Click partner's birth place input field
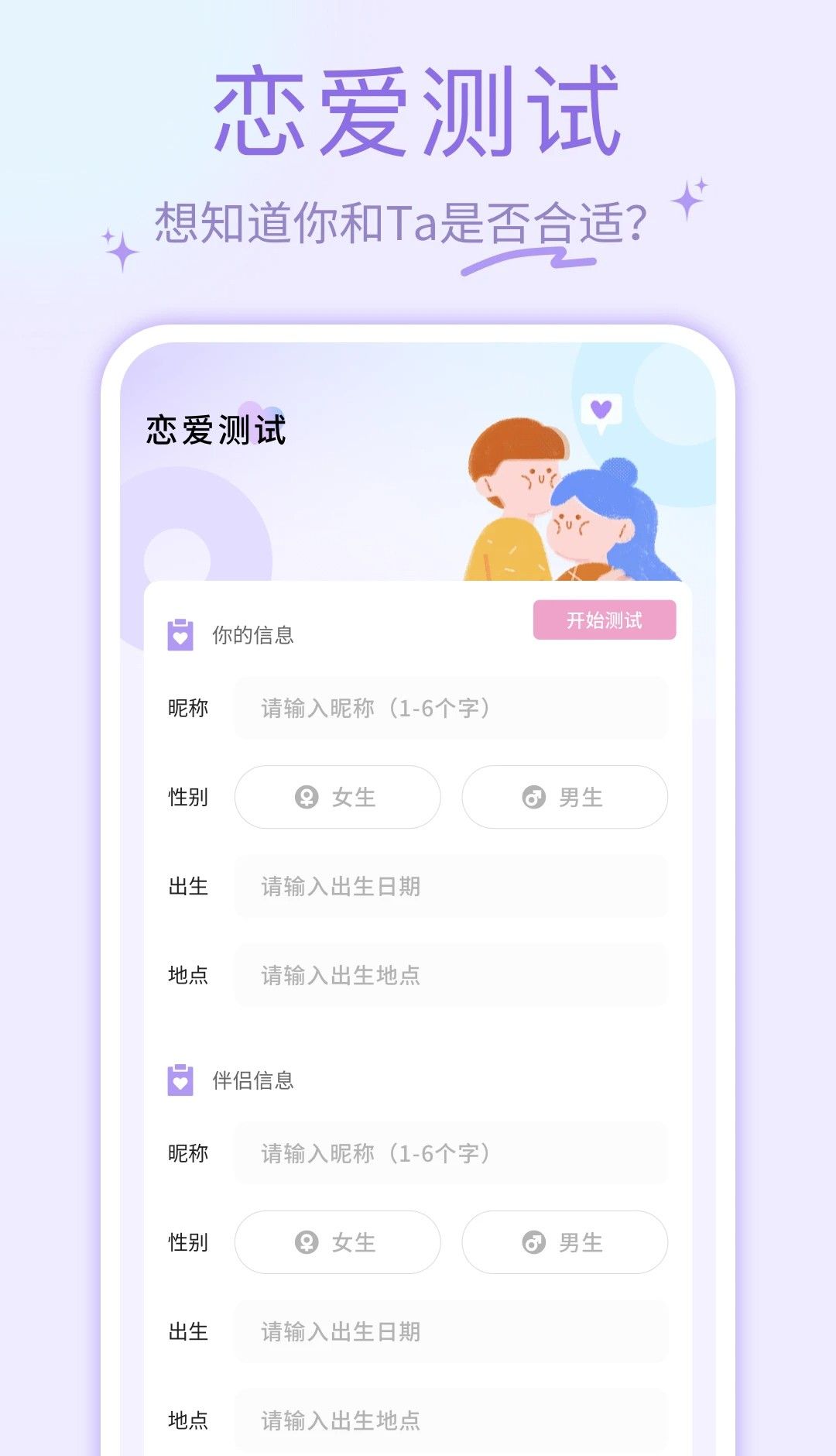The height and width of the screenshot is (1456, 836). click(453, 1419)
